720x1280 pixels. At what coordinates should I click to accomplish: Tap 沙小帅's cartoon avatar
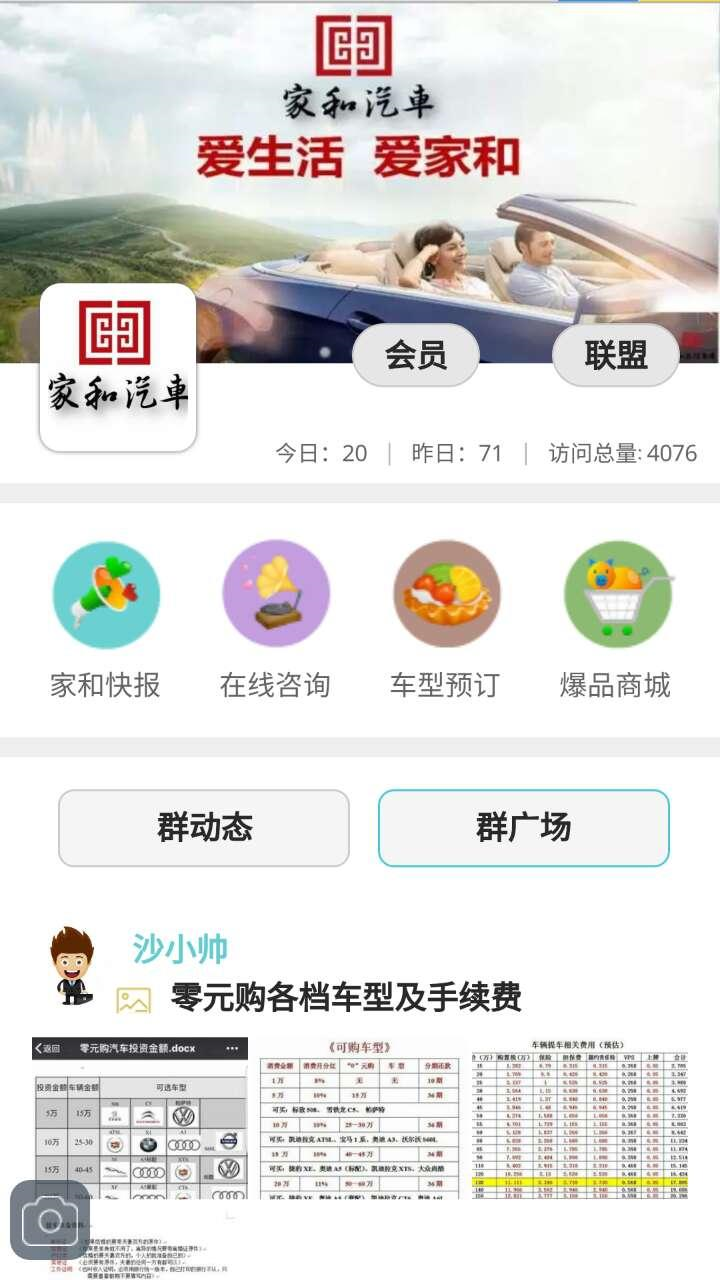click(70, 966)
